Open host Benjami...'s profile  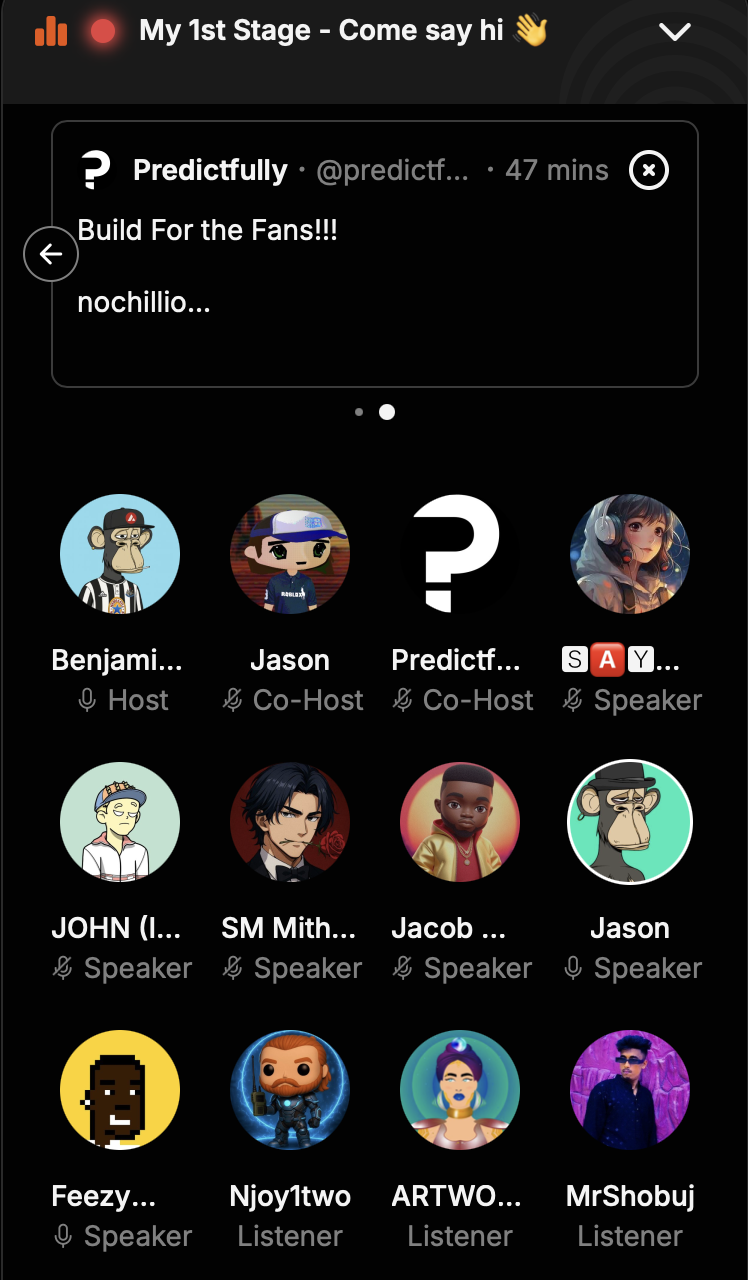click(120, 554)
